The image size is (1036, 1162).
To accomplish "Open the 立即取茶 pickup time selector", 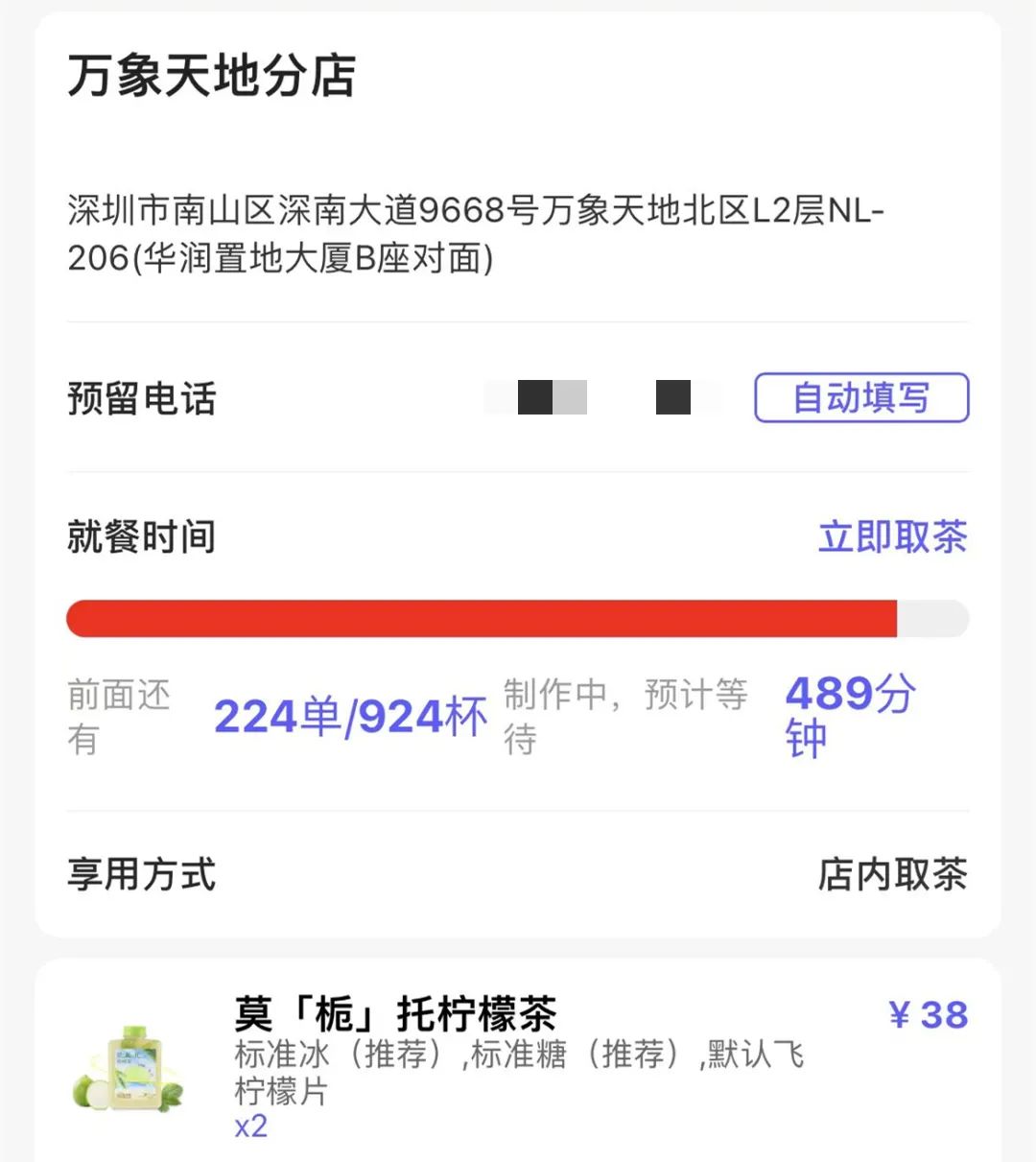I will point(893,537).
